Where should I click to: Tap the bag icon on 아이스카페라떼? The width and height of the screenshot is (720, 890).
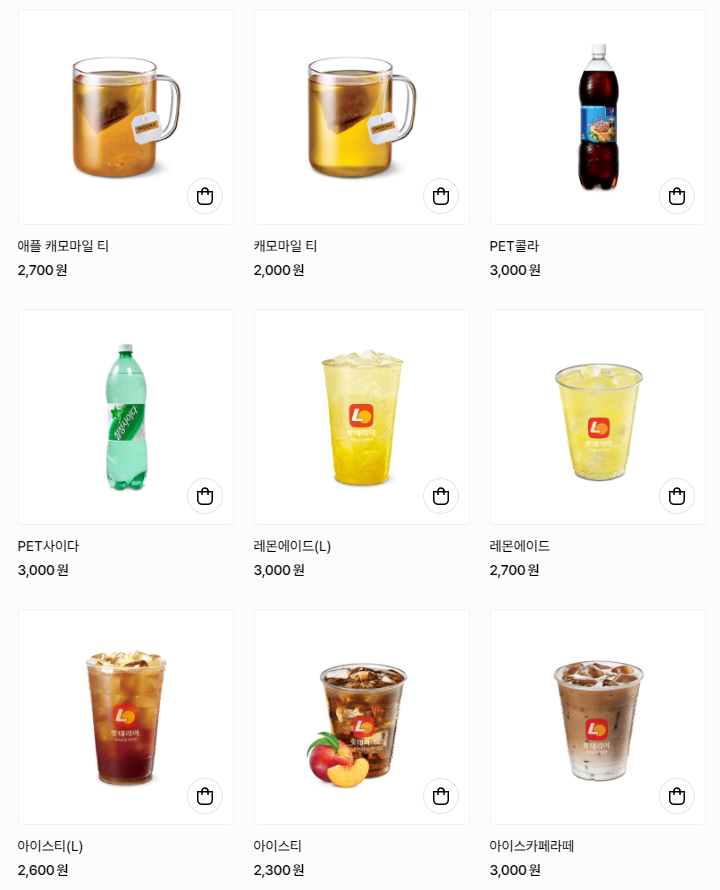[x=677, y=796]
